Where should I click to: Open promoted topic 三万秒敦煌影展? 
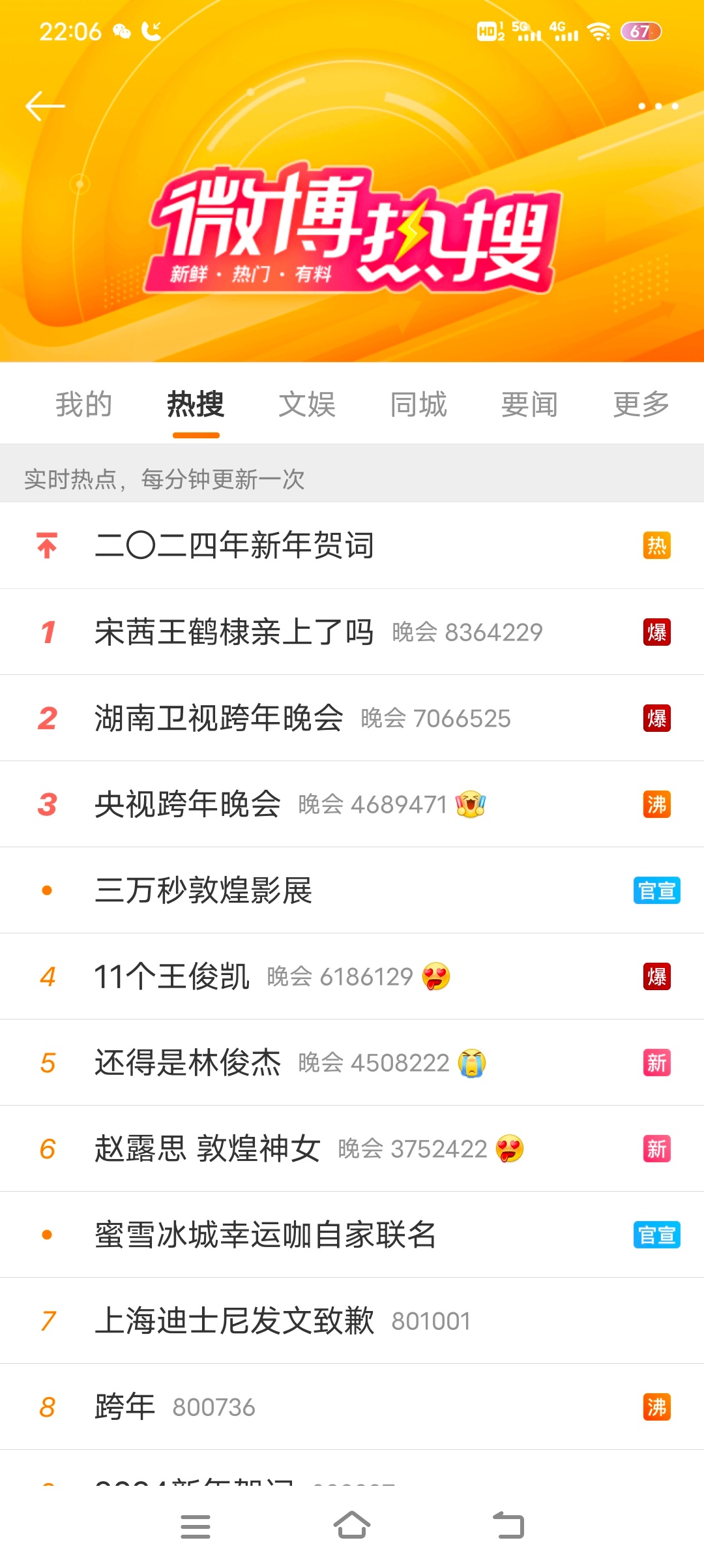tap(203, 890)
